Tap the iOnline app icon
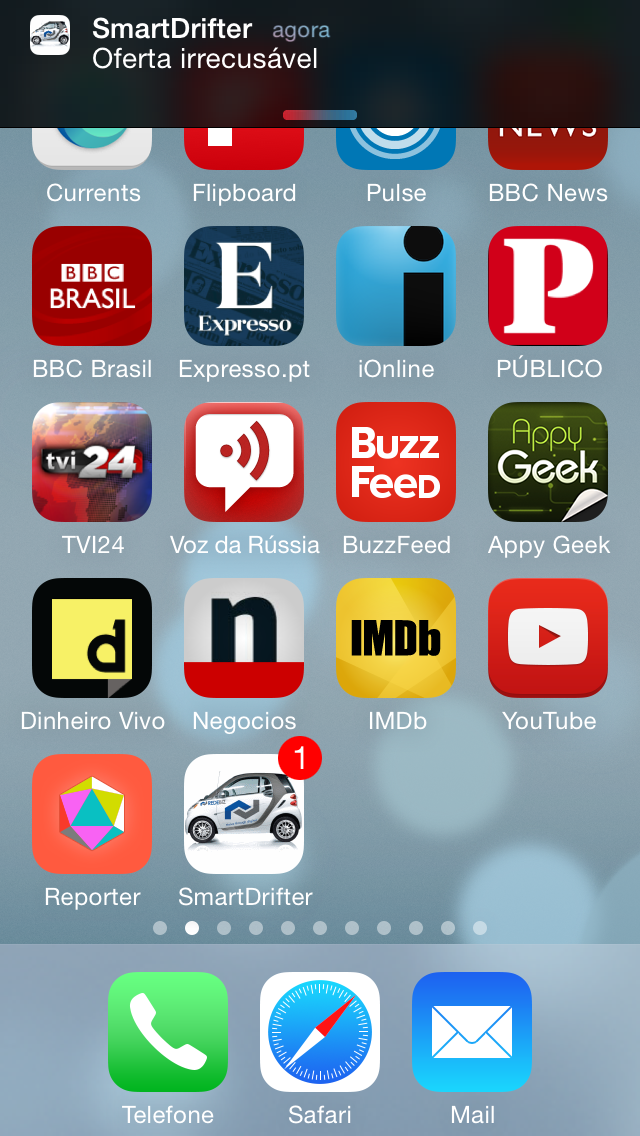The image size is (640, 1136). tap(396, 286)
